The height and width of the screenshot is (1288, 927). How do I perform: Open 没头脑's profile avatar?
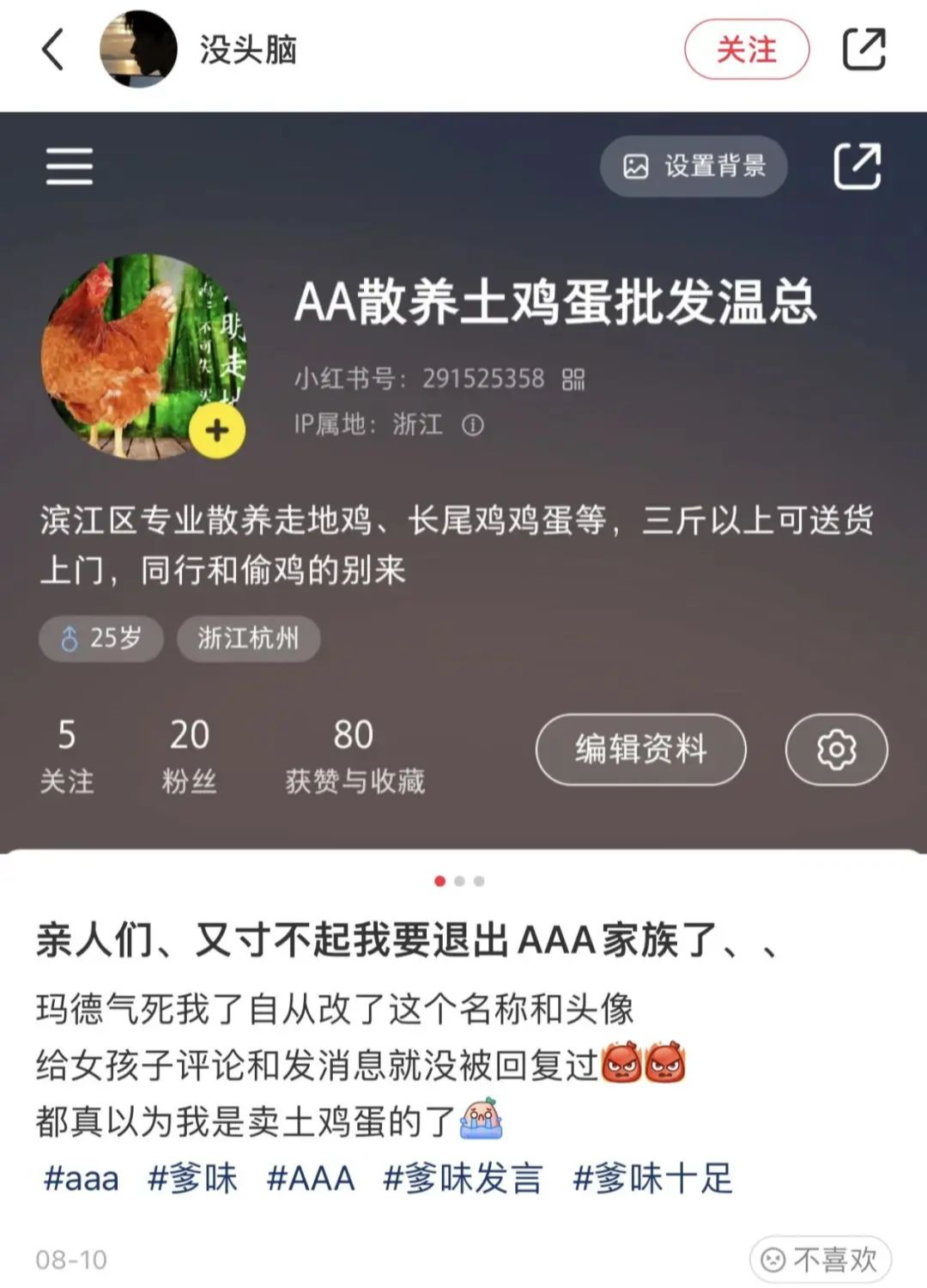tap(138, 49)
